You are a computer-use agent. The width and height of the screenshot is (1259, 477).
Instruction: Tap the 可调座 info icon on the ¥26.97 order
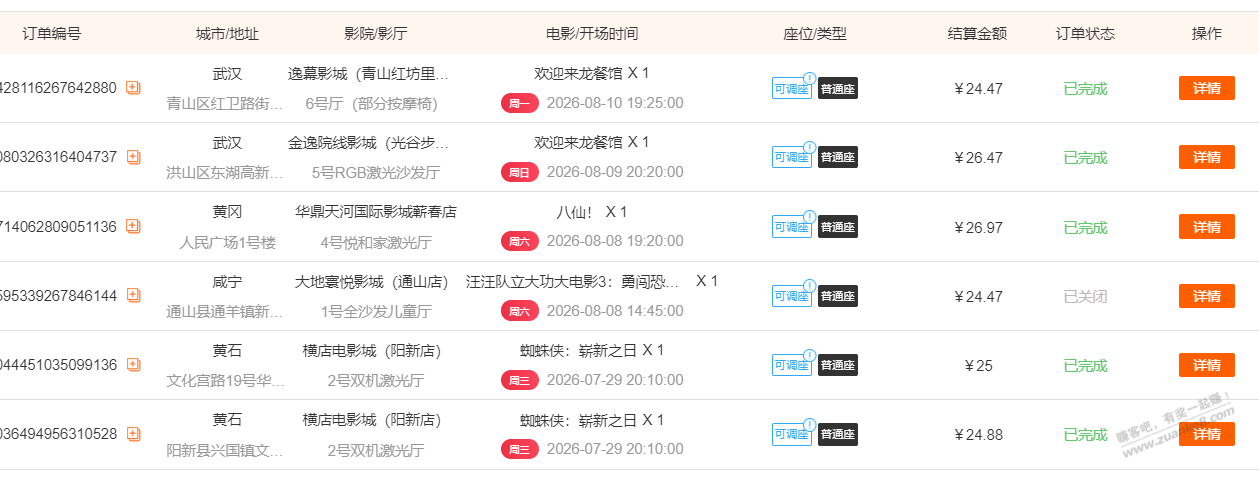[x=810, y=217]
